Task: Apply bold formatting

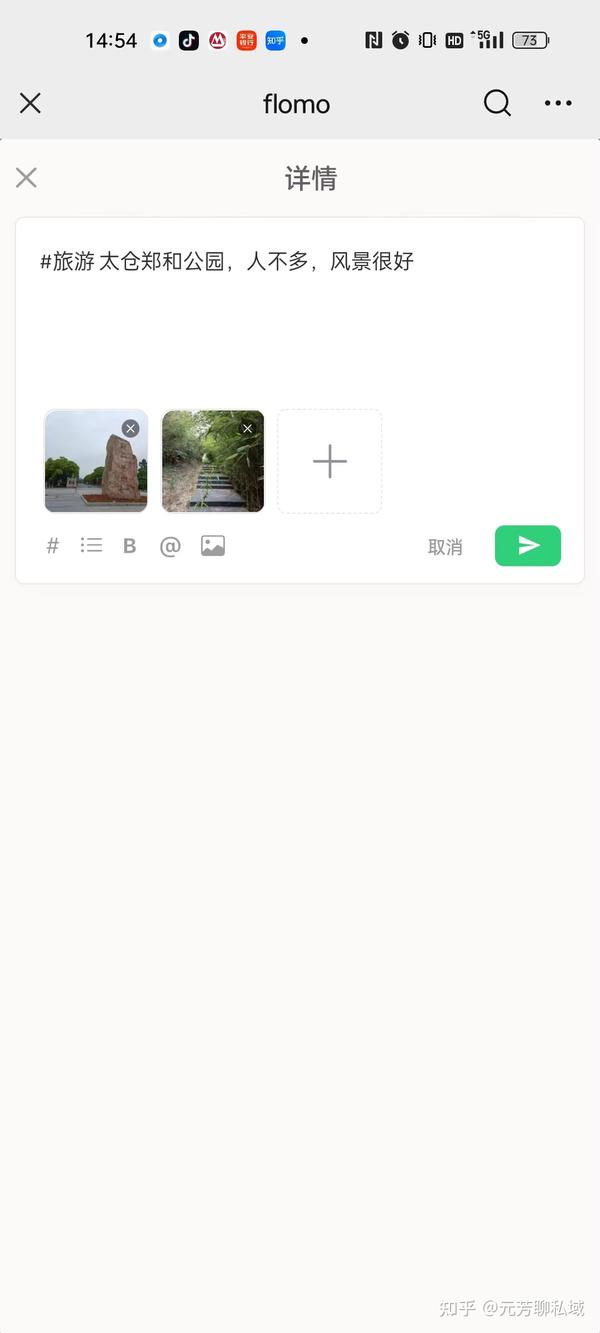Action: tap(129, 546)
